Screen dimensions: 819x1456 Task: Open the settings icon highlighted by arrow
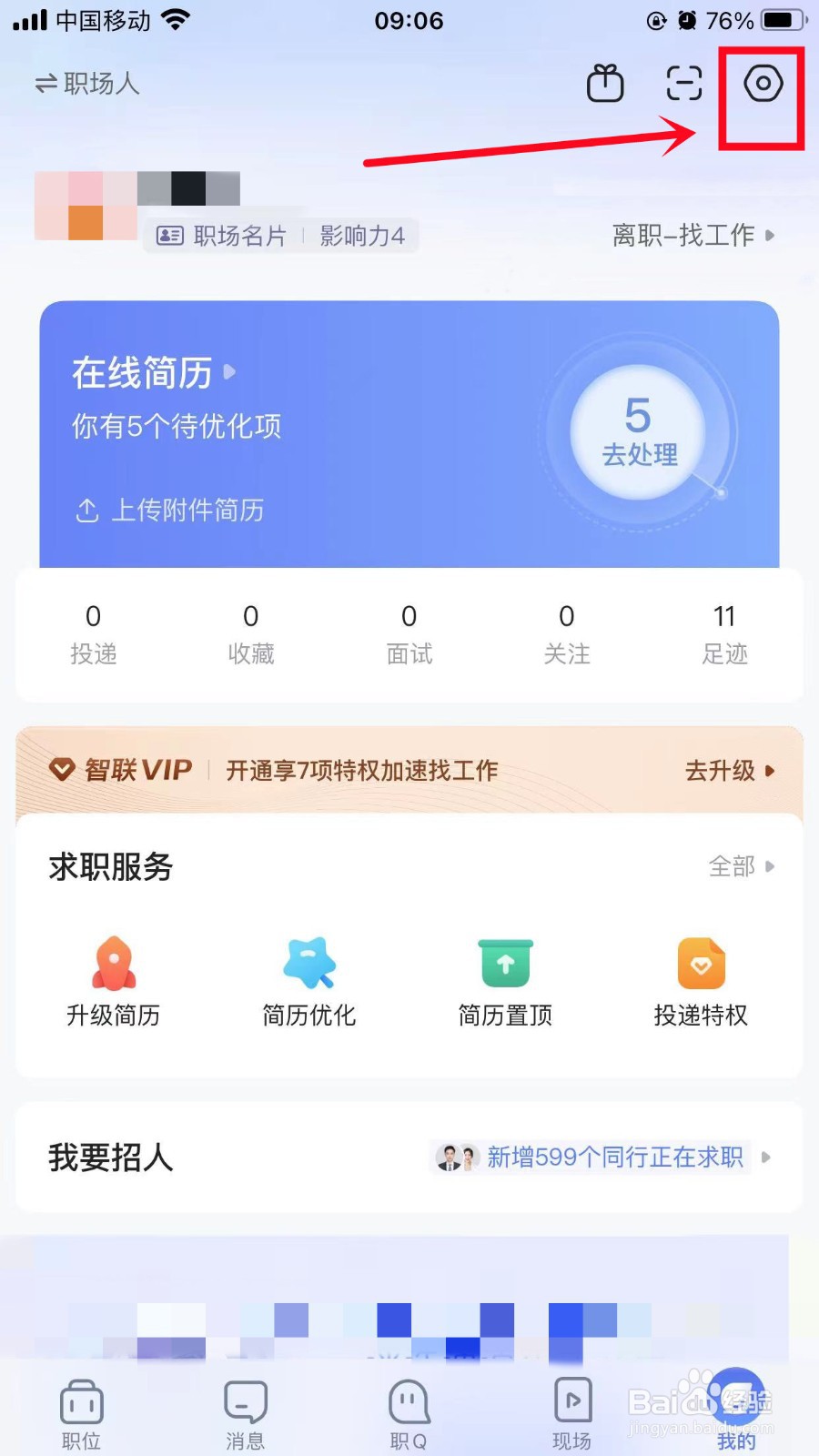click(763, 83)
